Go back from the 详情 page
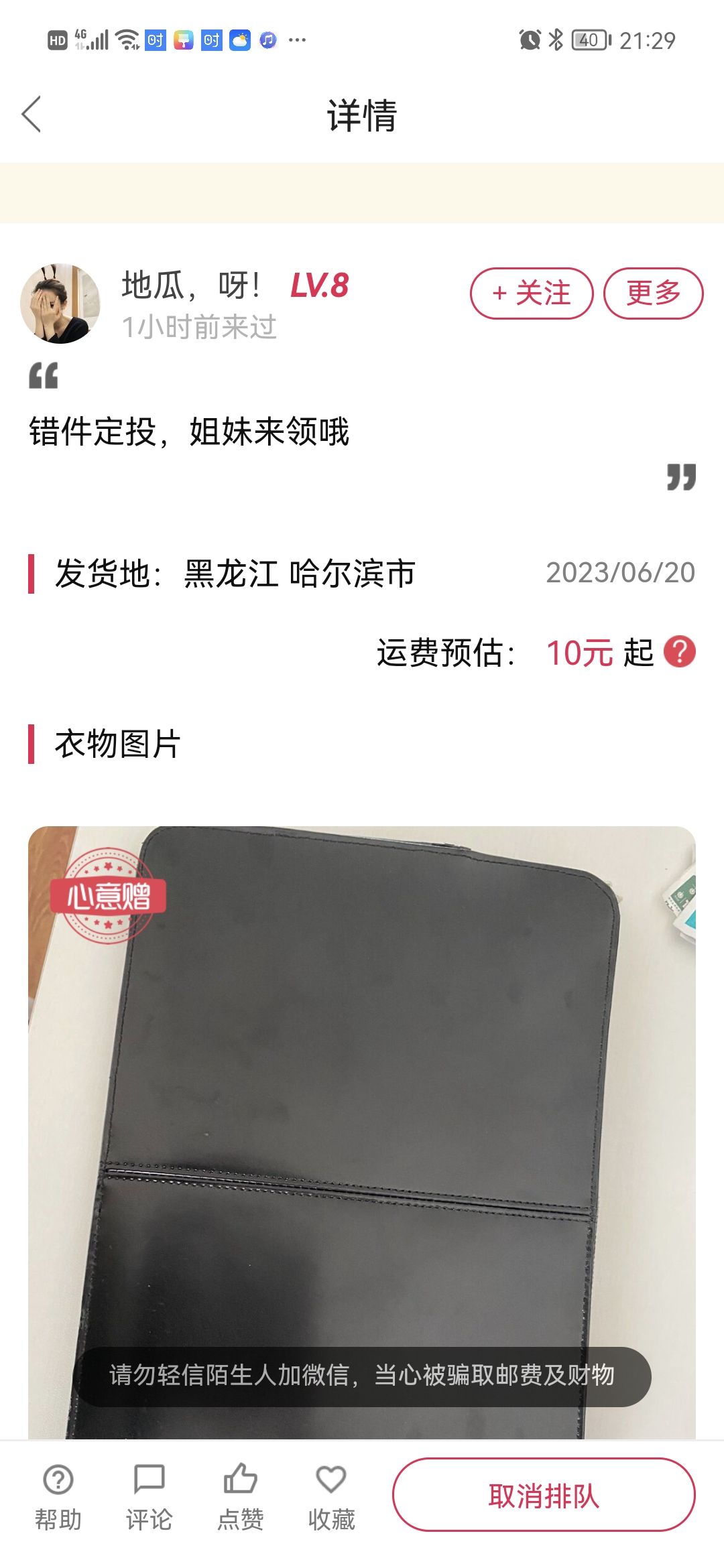724x1568 pixels. coord(32,114)
